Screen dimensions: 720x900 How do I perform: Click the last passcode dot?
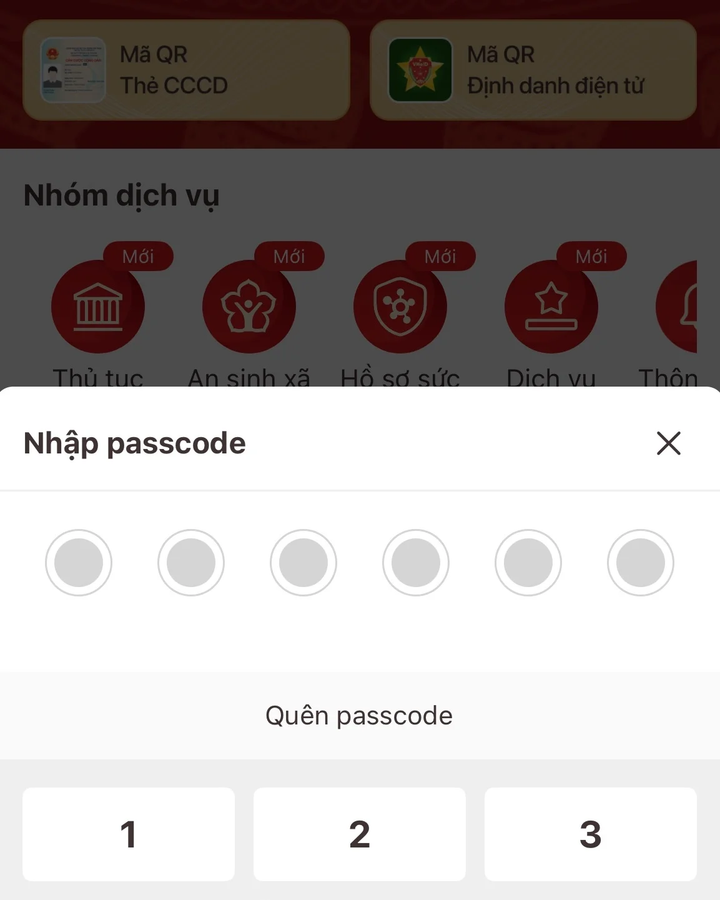(x=640, y=562)
